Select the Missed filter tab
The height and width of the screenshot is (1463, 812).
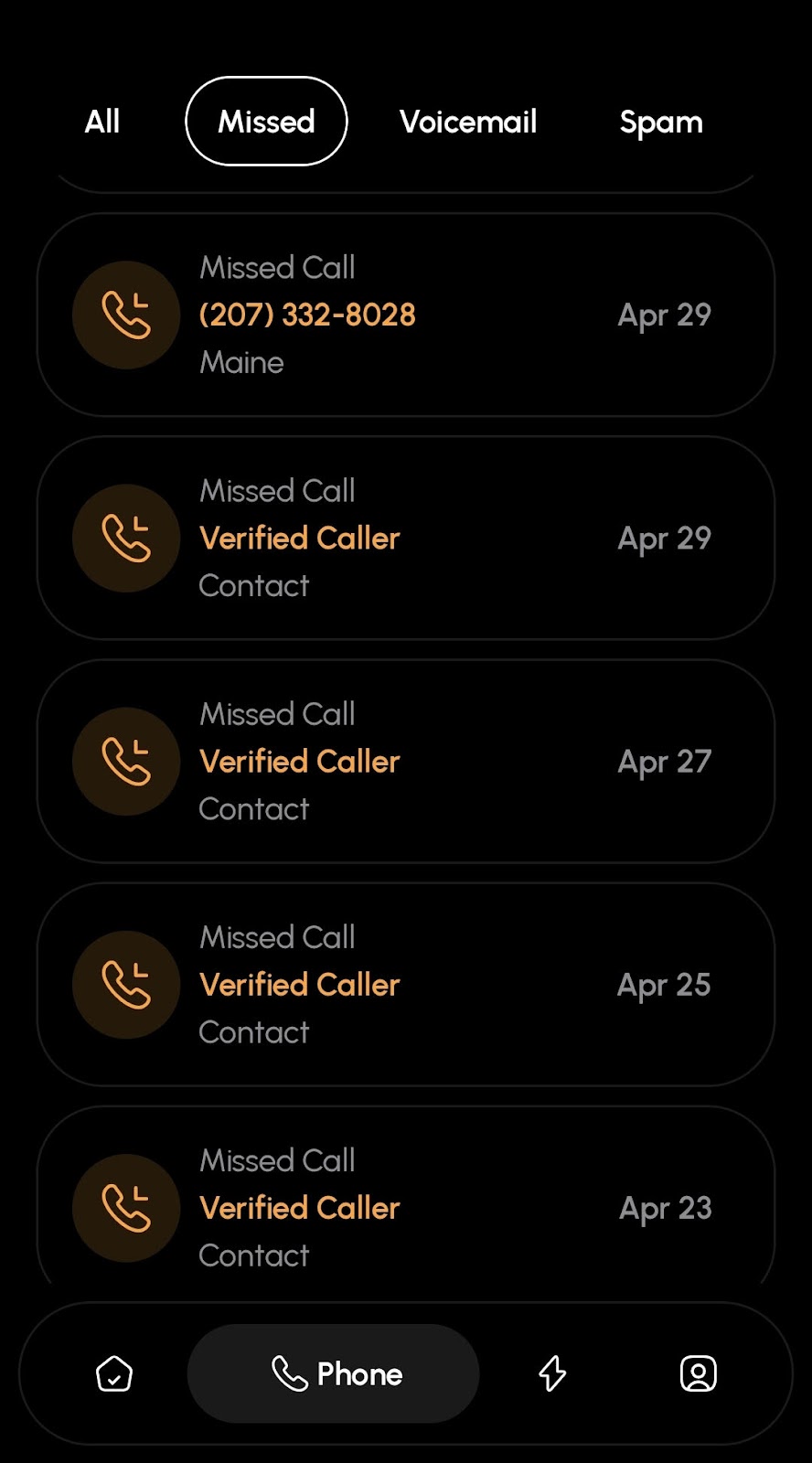(266, 122)
